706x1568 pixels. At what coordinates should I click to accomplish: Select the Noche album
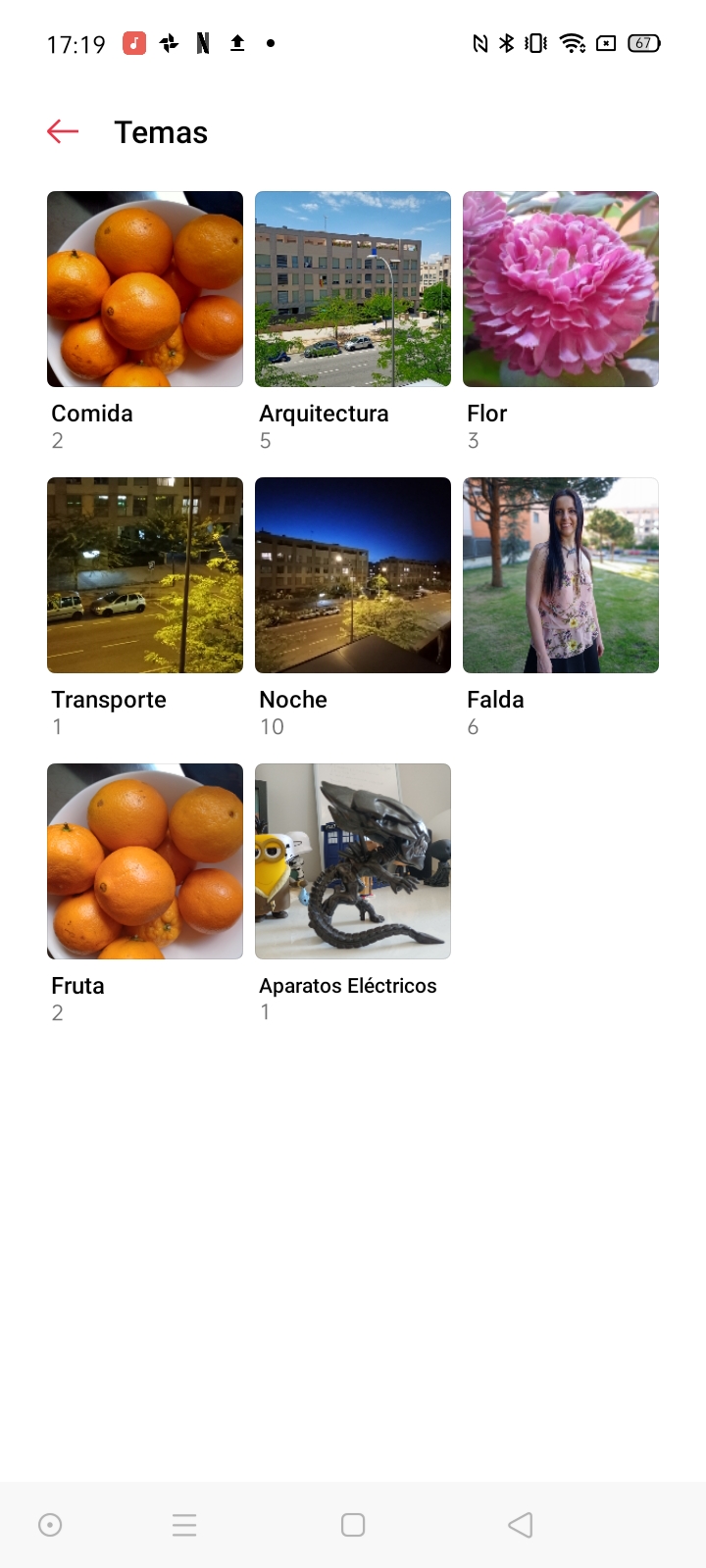coord(353,575)
